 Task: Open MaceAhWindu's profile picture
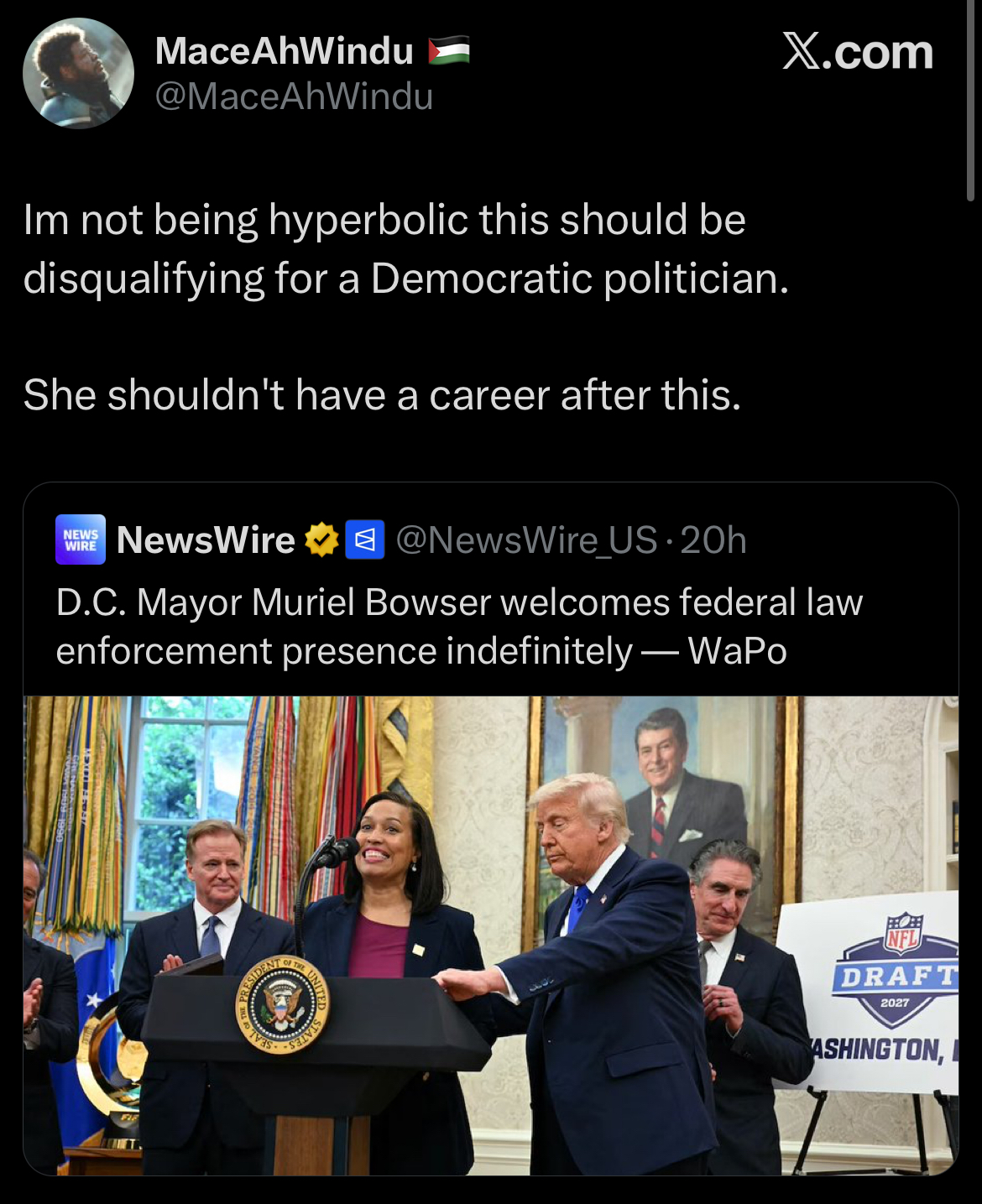click(78, 73)
